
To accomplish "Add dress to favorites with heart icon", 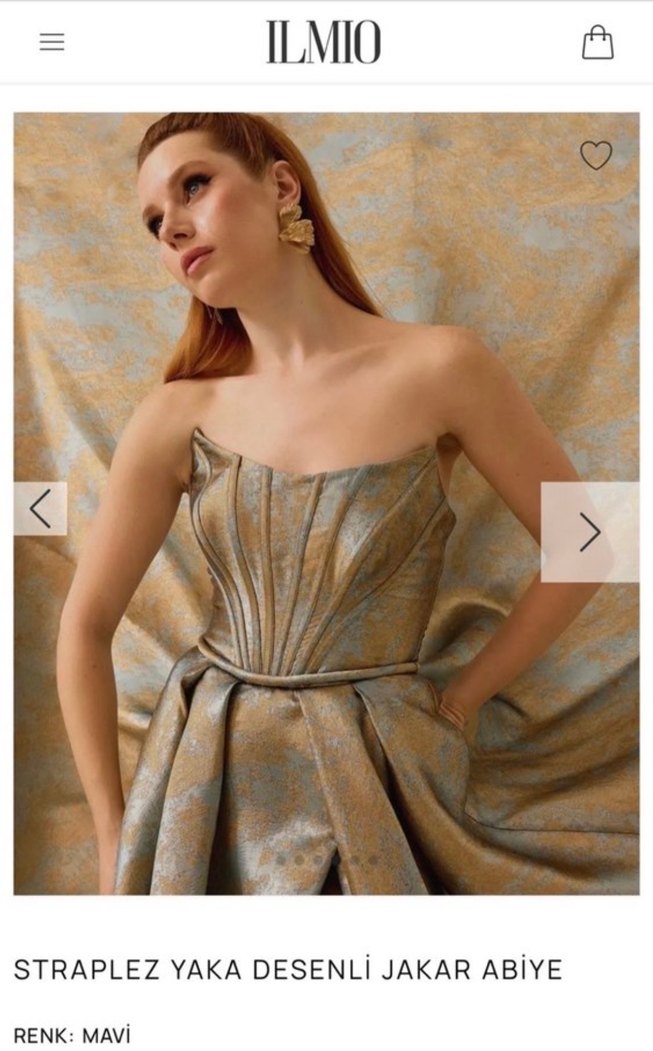I will click(x=596, y=155).
